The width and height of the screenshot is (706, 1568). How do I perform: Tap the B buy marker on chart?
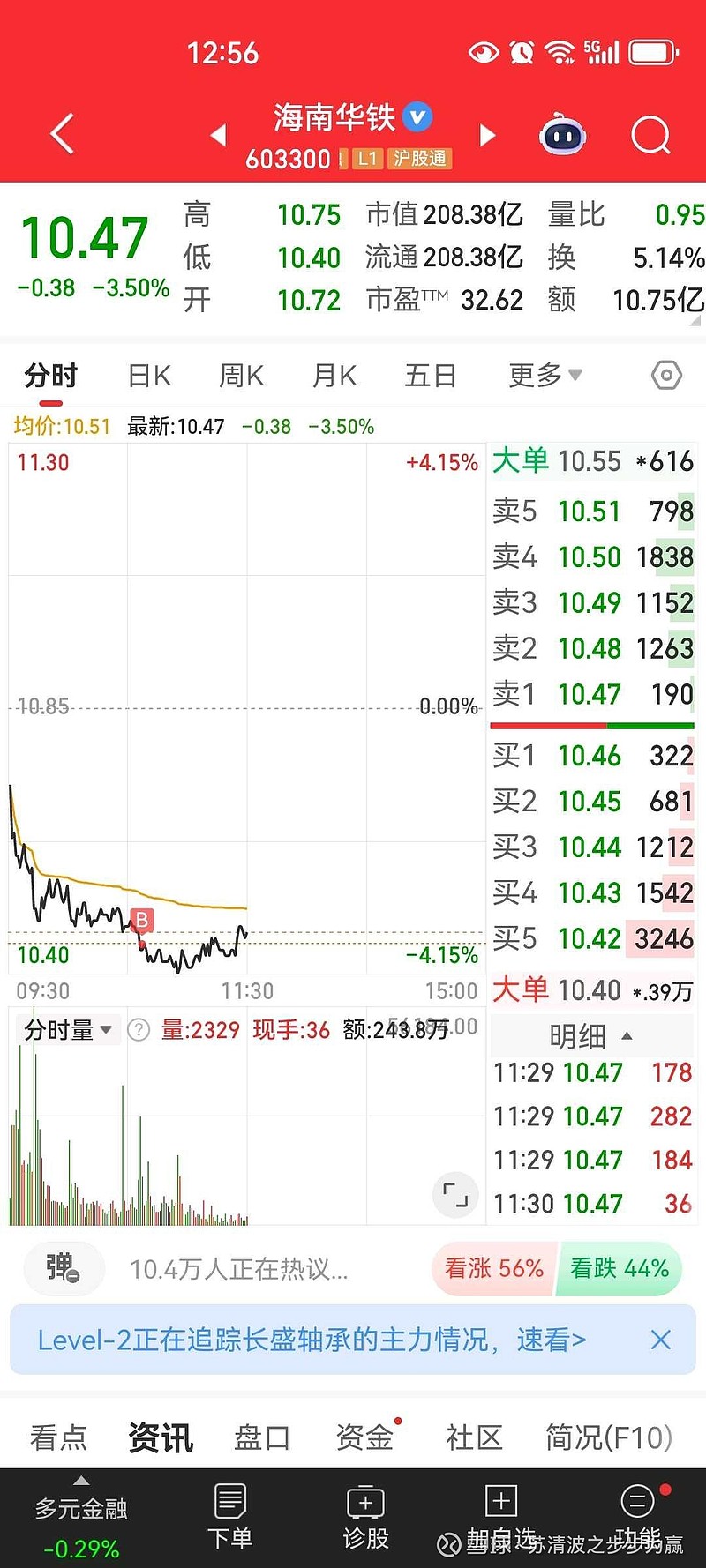tap(141, 920)
